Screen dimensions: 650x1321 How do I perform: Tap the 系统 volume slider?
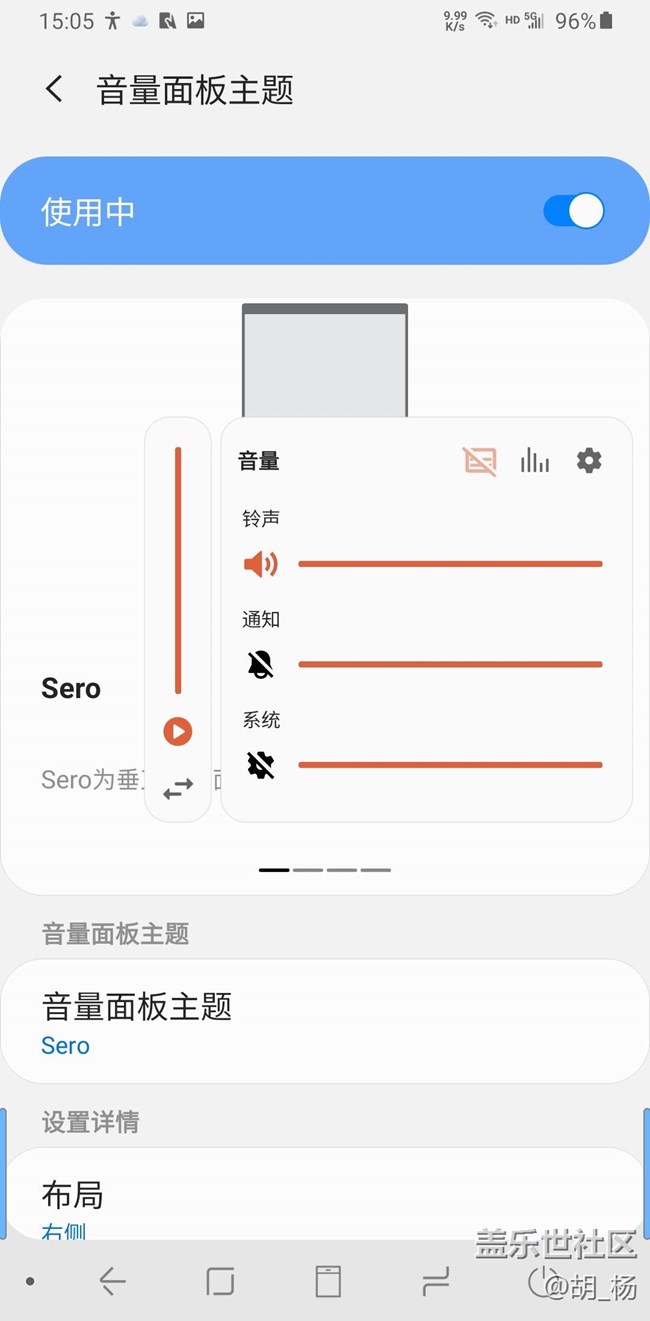[450, 765]
